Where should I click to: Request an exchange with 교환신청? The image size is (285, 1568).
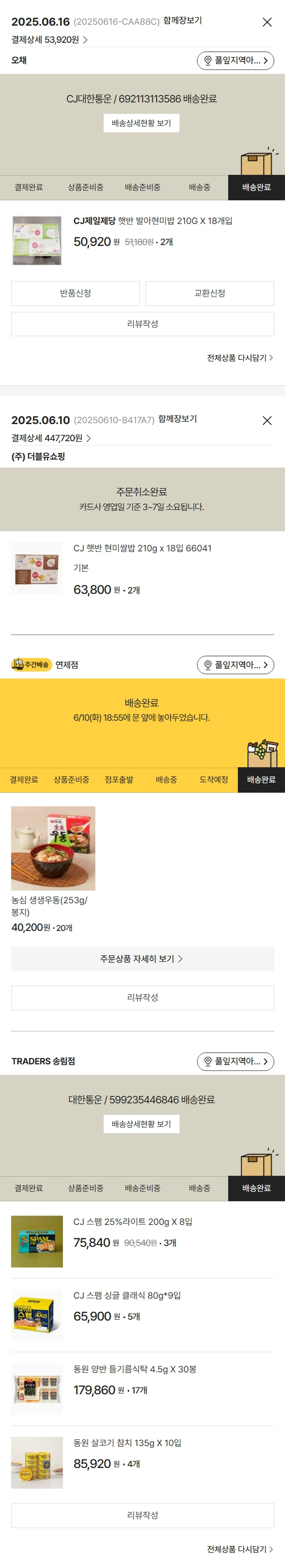click(x=210, y=293)
